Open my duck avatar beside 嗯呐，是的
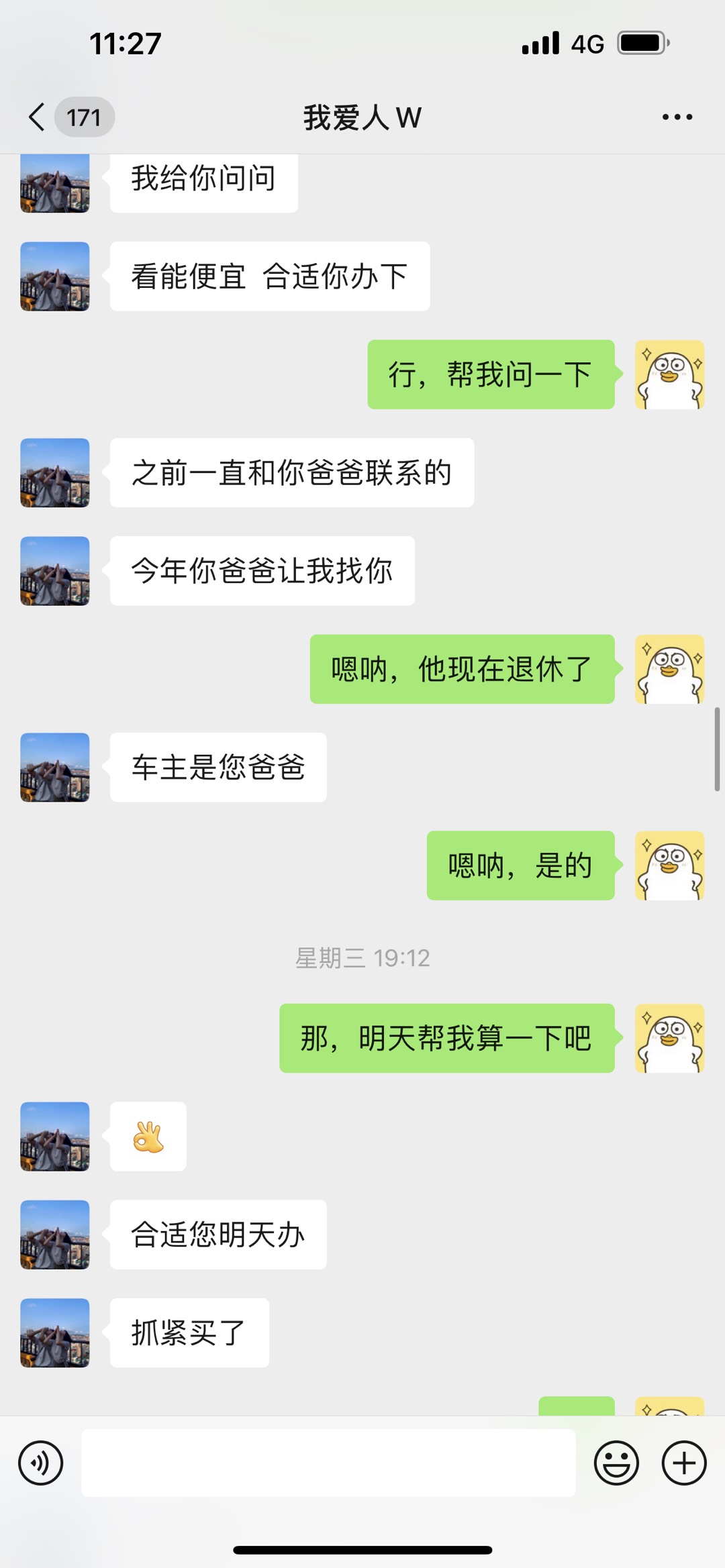Screen dimensions: 725x1568 coord(669,866)
